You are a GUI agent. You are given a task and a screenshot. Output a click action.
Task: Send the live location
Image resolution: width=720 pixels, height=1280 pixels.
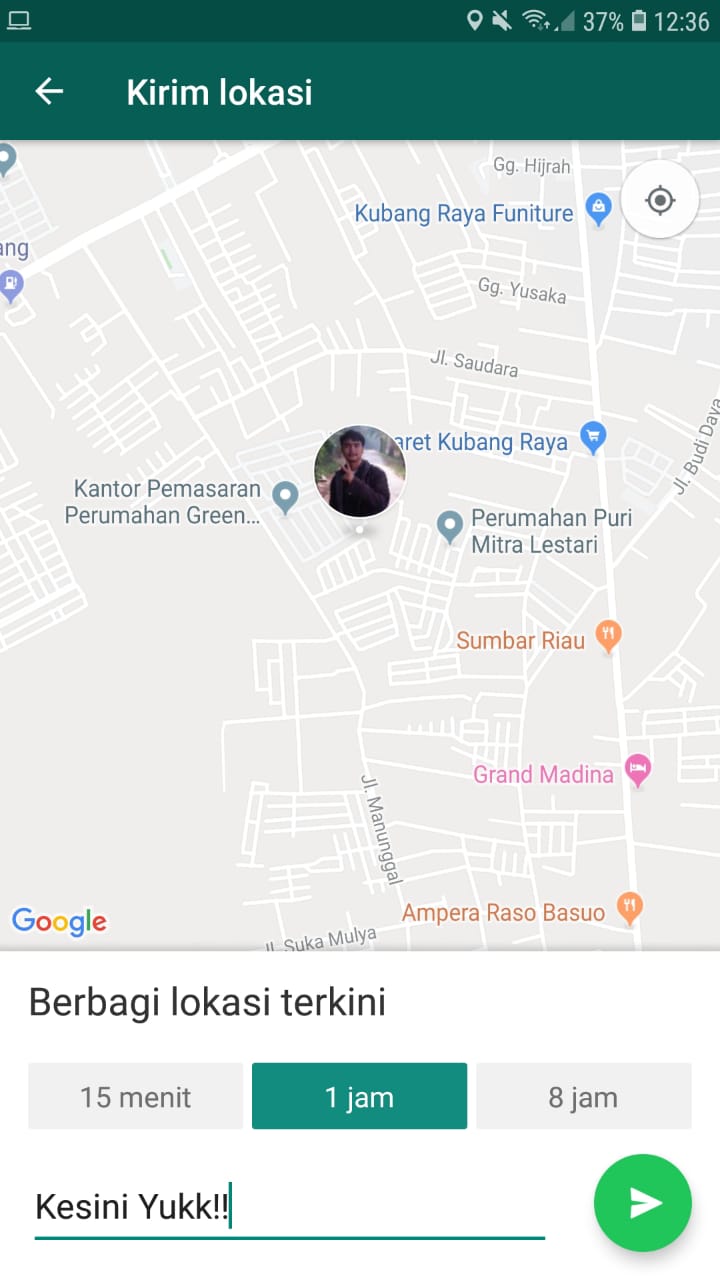[642, 1203]
